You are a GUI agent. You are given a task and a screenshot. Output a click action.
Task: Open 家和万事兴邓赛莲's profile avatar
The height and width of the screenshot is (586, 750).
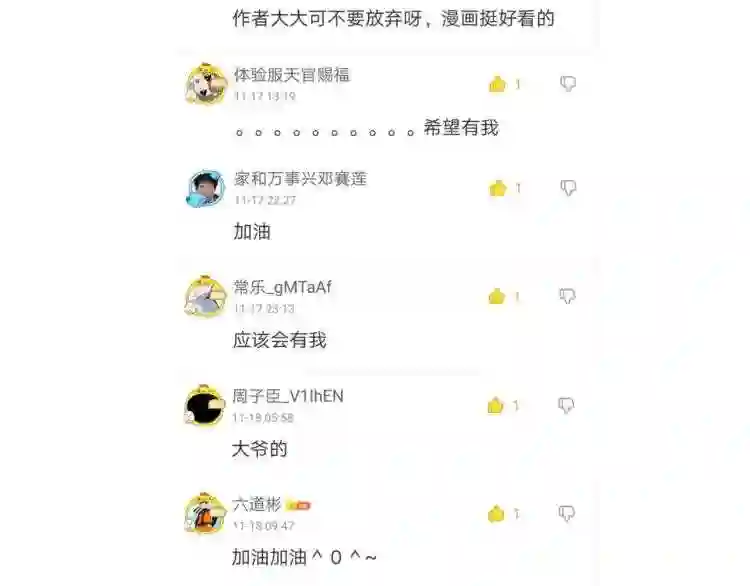206,188
